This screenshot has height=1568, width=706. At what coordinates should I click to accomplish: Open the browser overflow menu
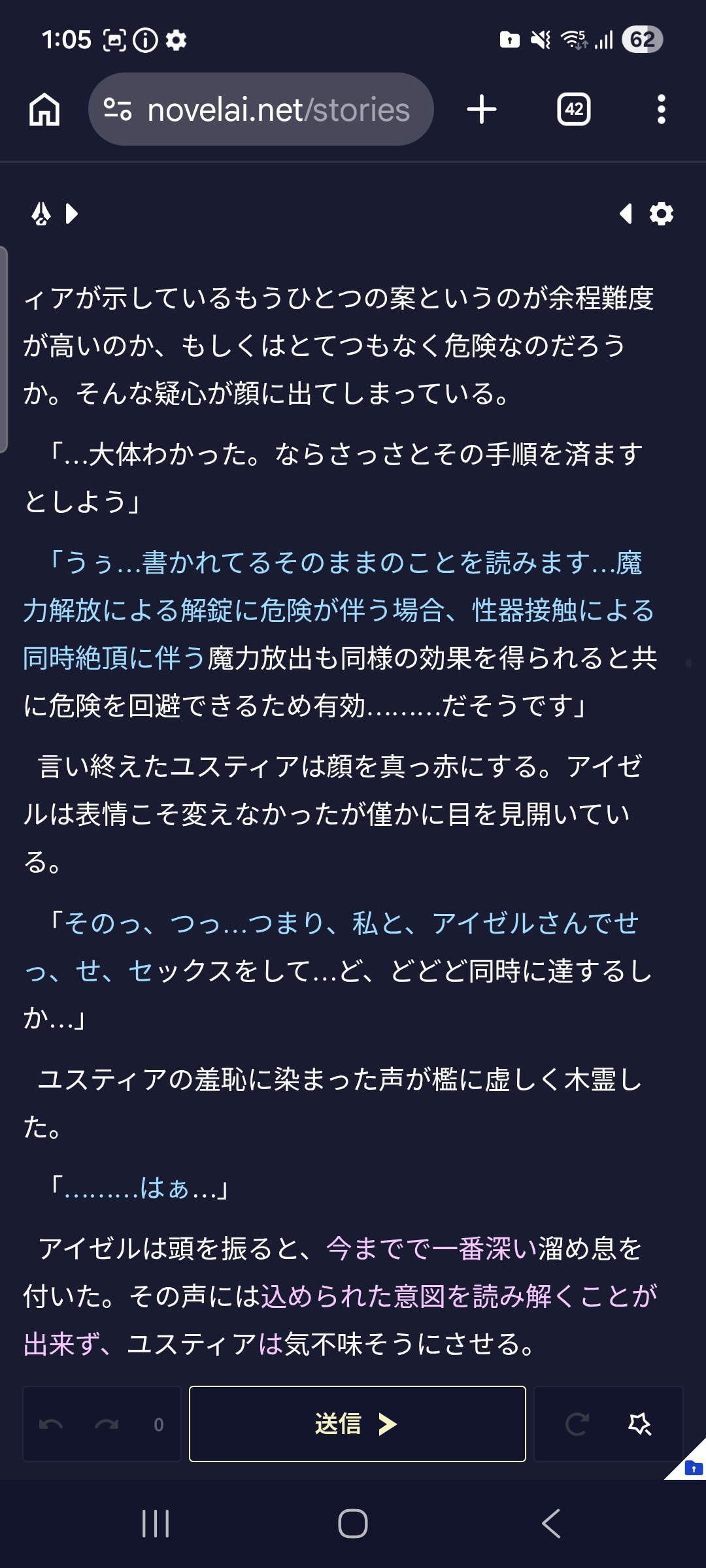click(662, 109)
